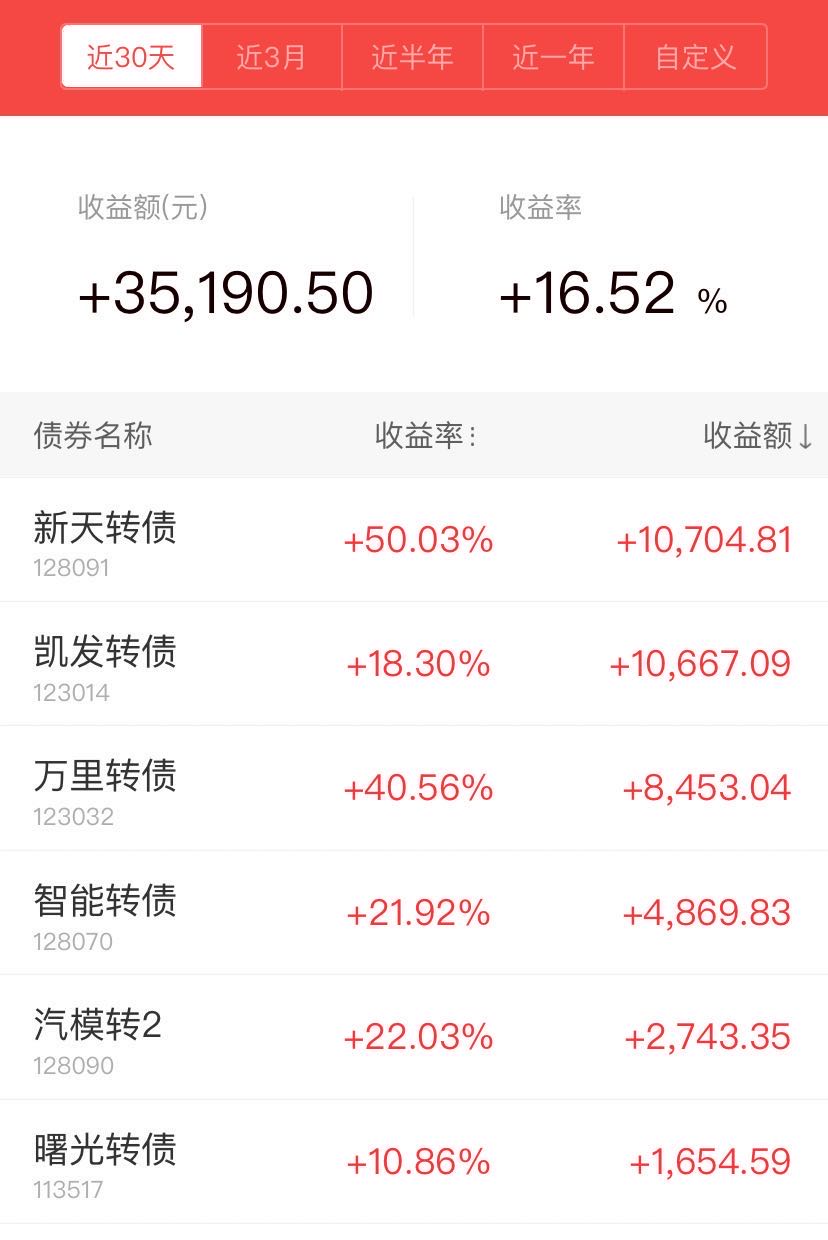The height and width of the screenshot is (1240, 828).
Task: Switch to the 近一年 period
Action: [x=553, y=57]
